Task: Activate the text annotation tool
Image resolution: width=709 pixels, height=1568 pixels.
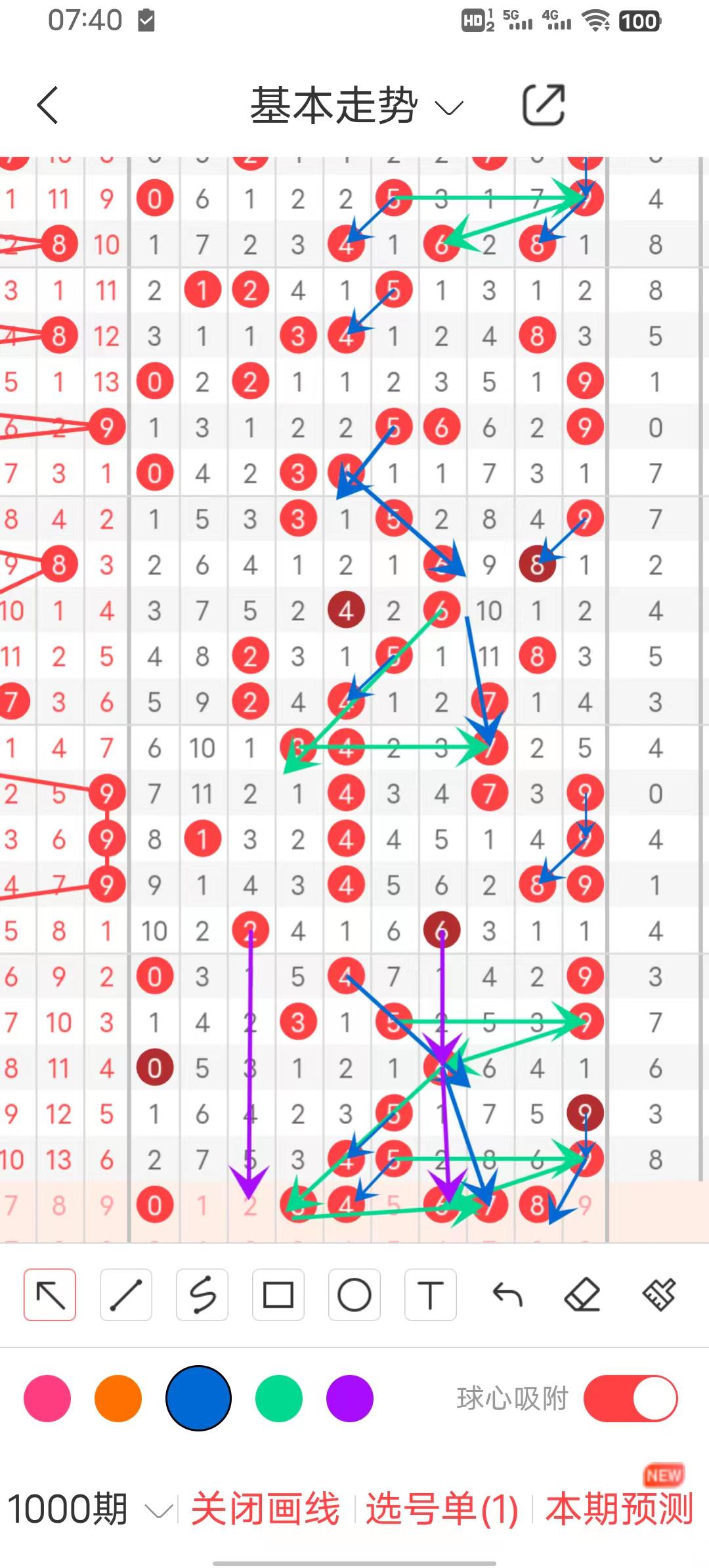Action: point(431,1295)
